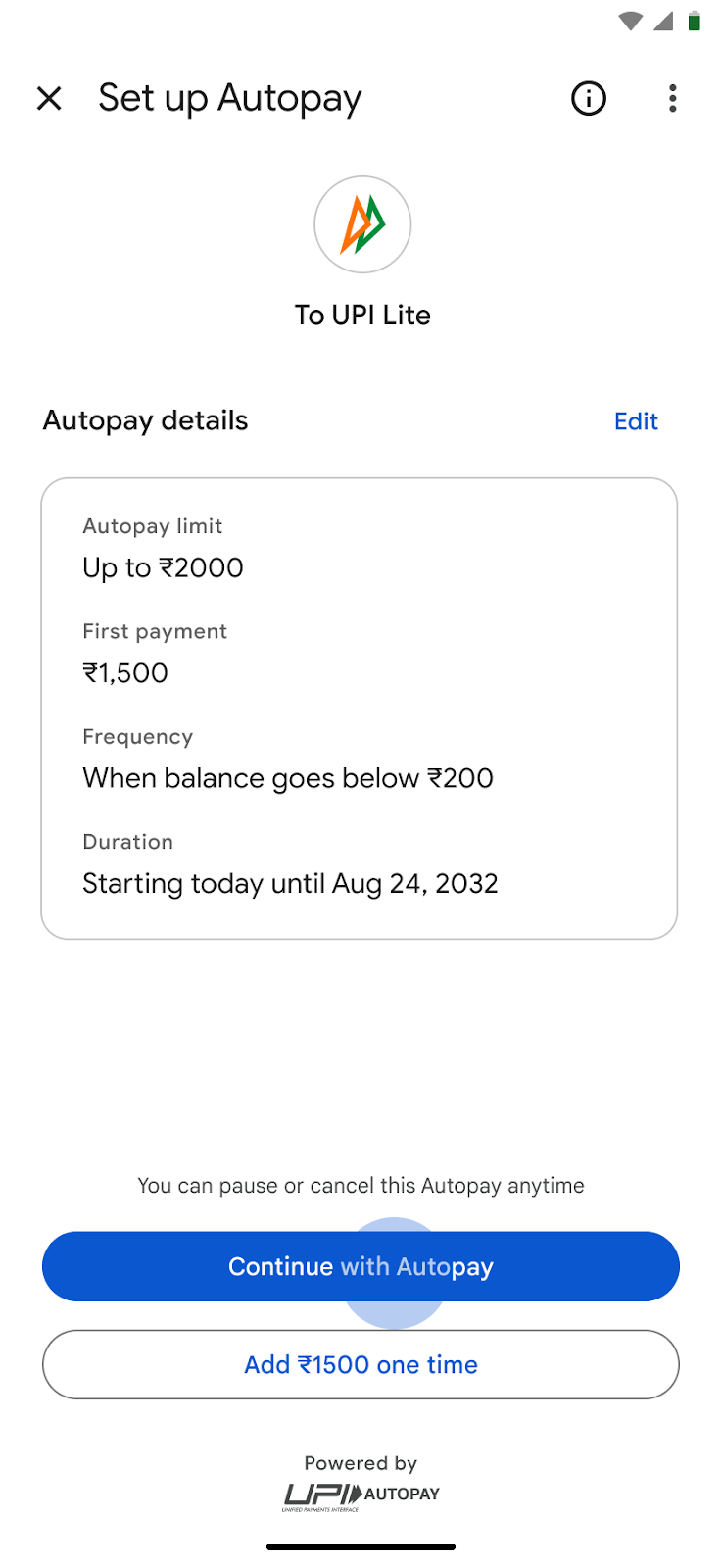Dismiss the Autopay setup with the X icon
Image resolution: width=722 pixels, height=1568 pixels.
48,98
